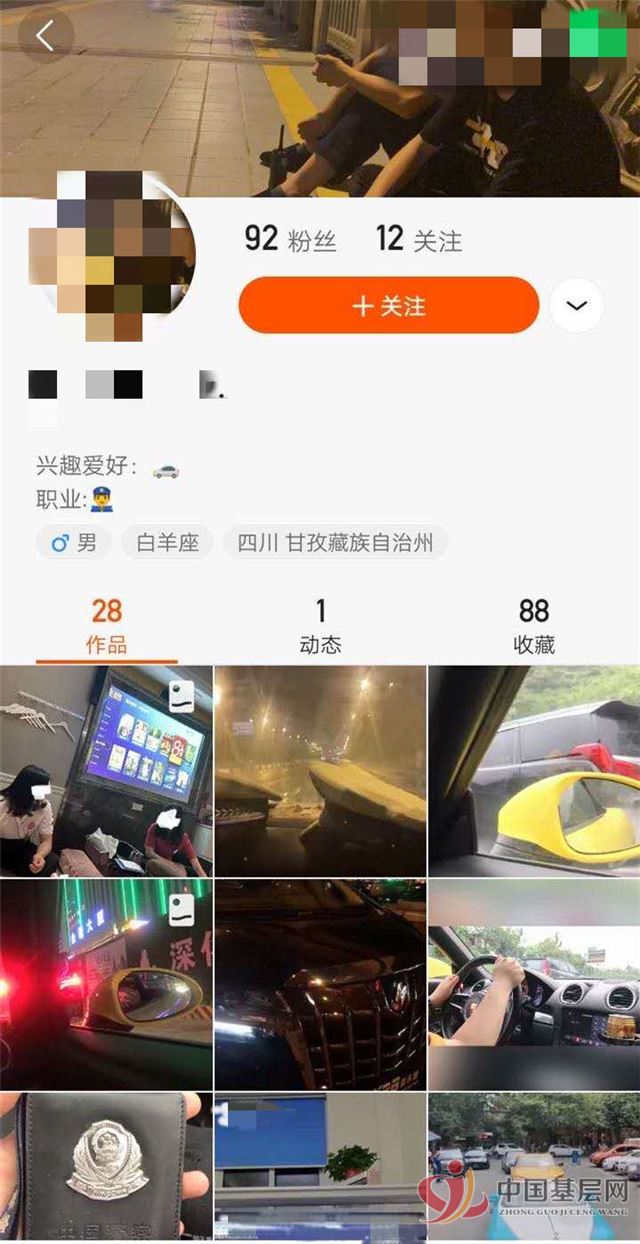Follow this user with the orange 关注 button
The height and width of the screenshot is (1244, 640).
[x=388, y=305]
